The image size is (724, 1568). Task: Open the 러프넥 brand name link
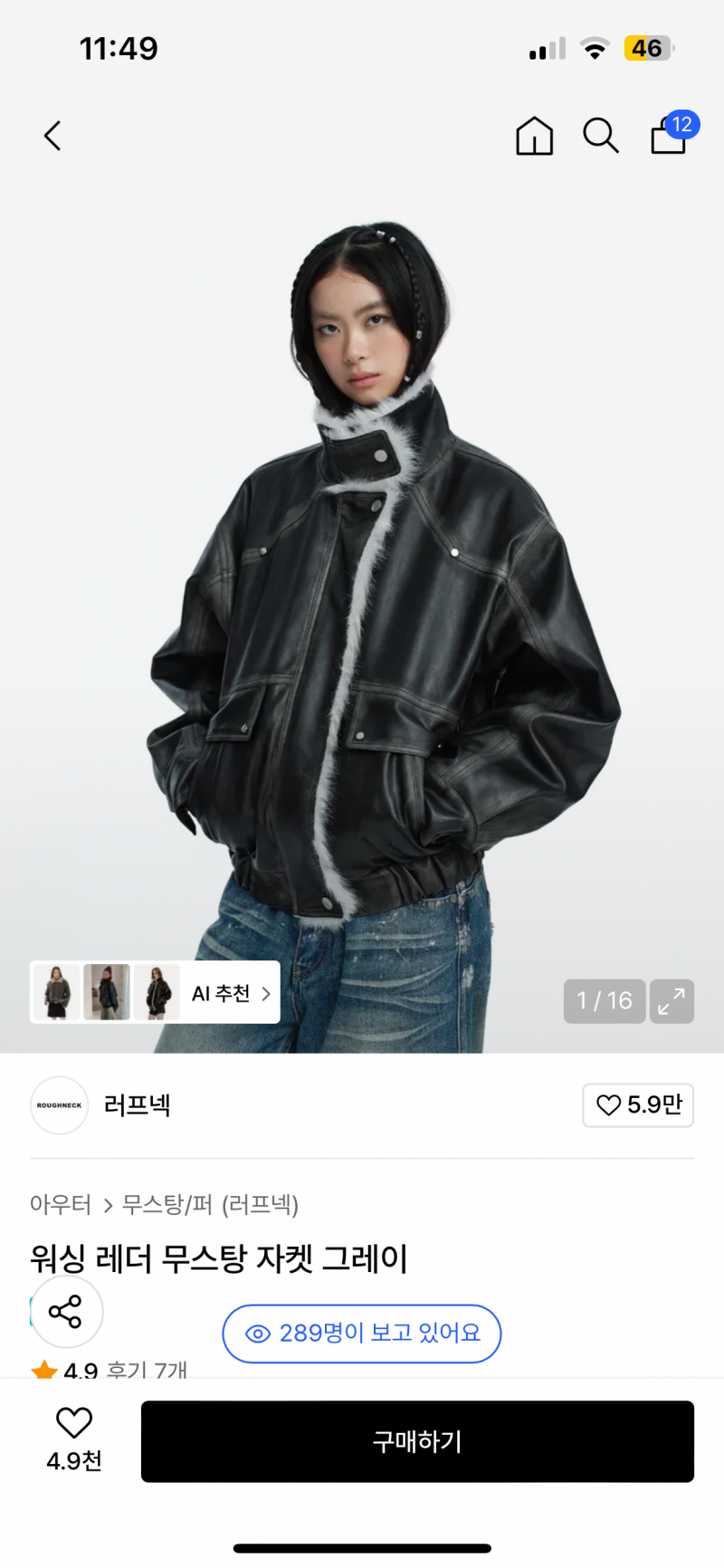[x=138, y=1105]
